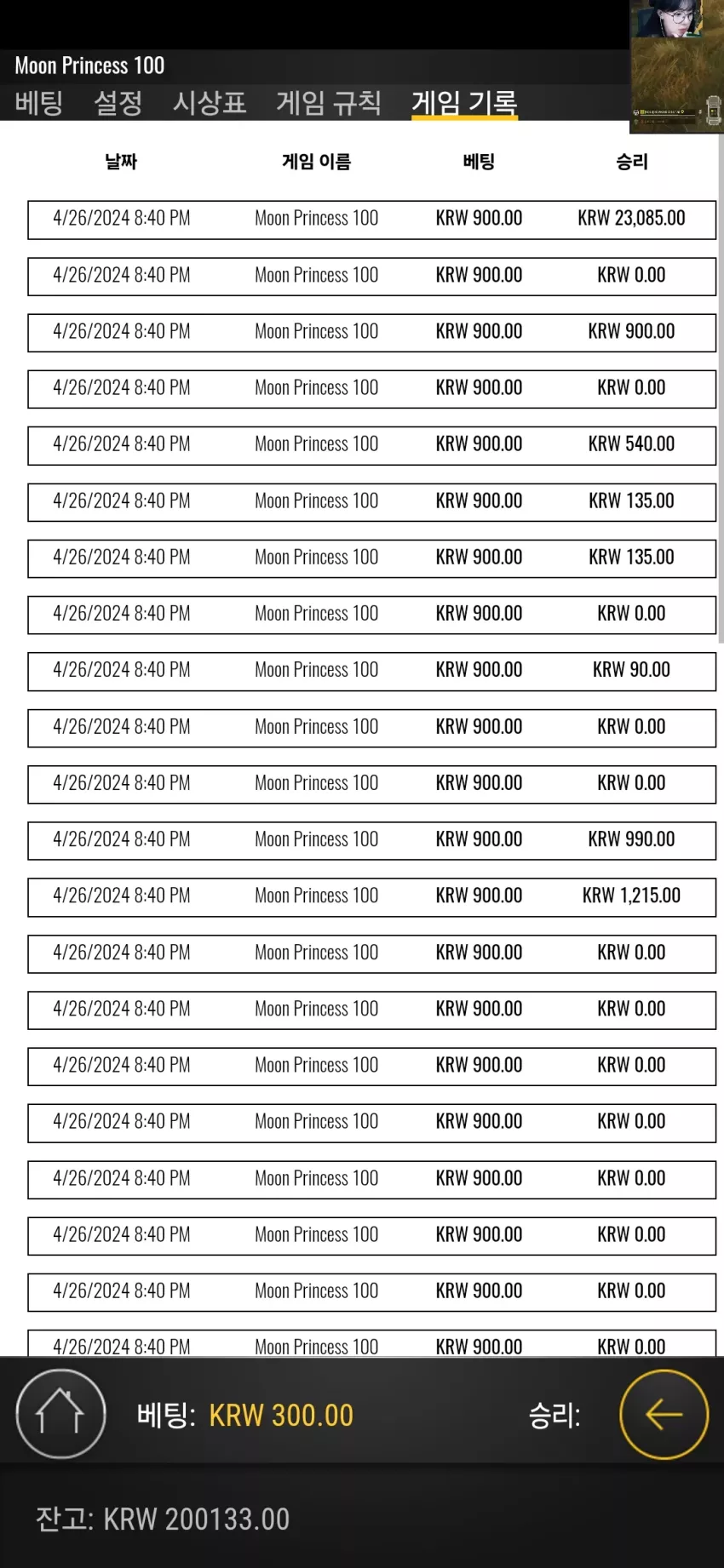The image size is (724, 1568).
Task: Open the record with KRW 990.00 win
Action: coord(371,841)
